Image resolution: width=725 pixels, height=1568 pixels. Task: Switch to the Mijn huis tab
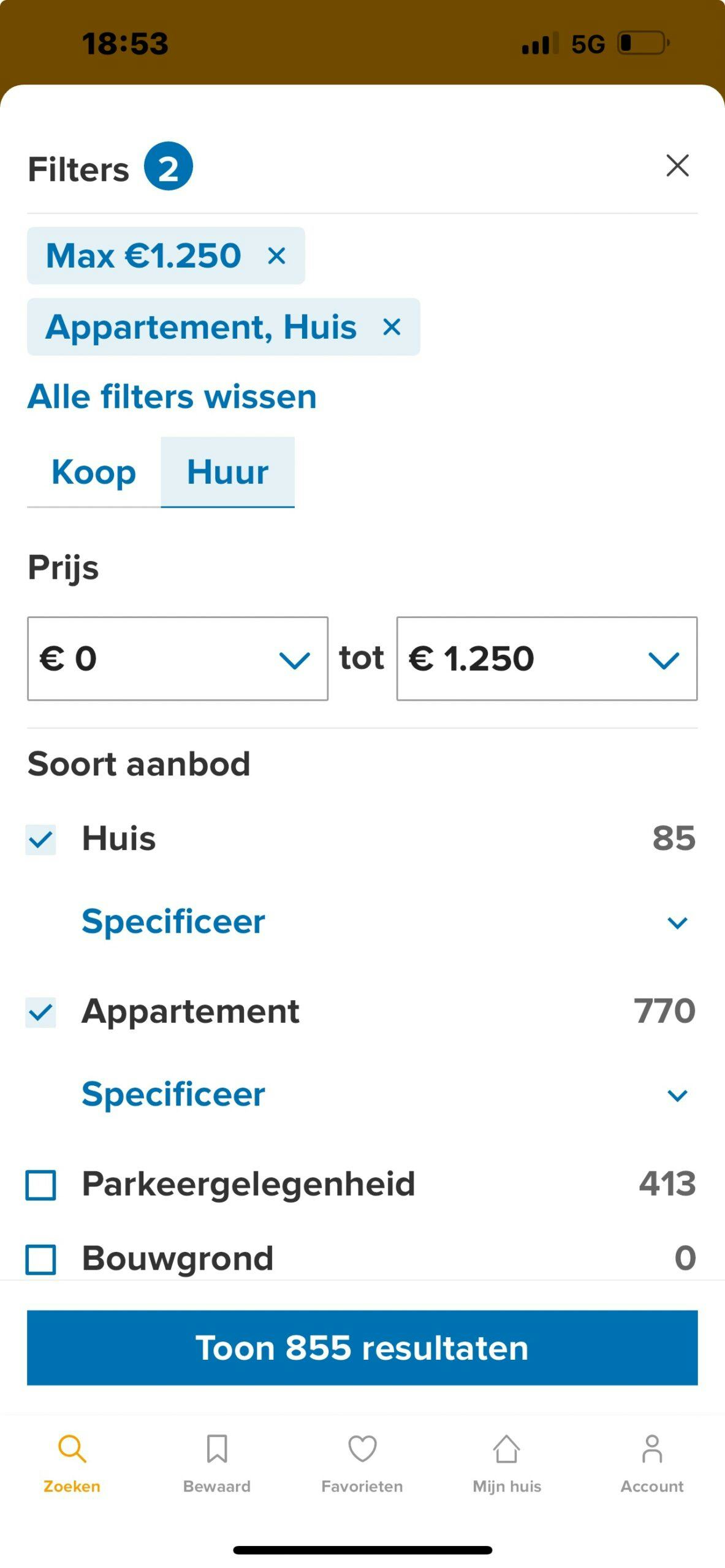(x=507, y=1464)
